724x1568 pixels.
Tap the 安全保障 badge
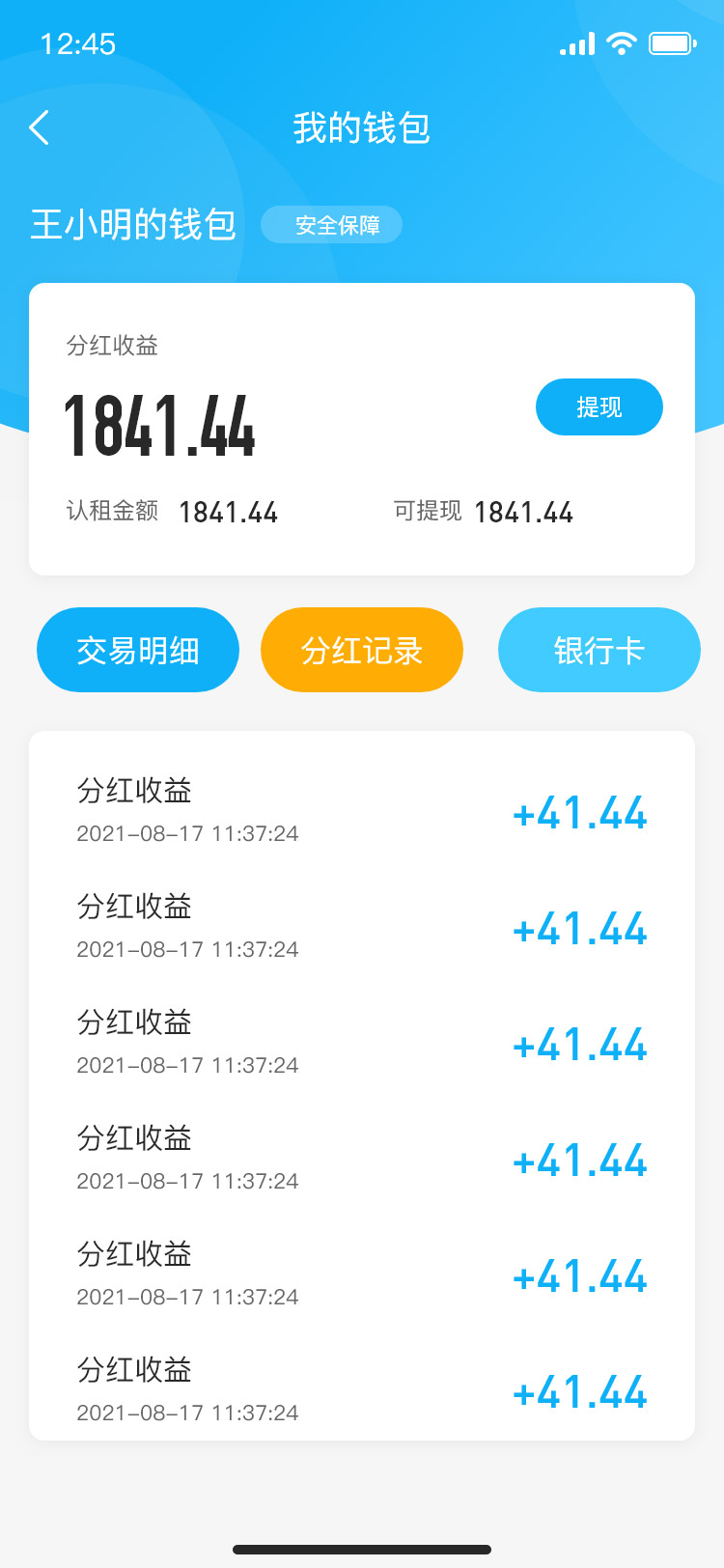pyautogui.click(x=332, y=225)
